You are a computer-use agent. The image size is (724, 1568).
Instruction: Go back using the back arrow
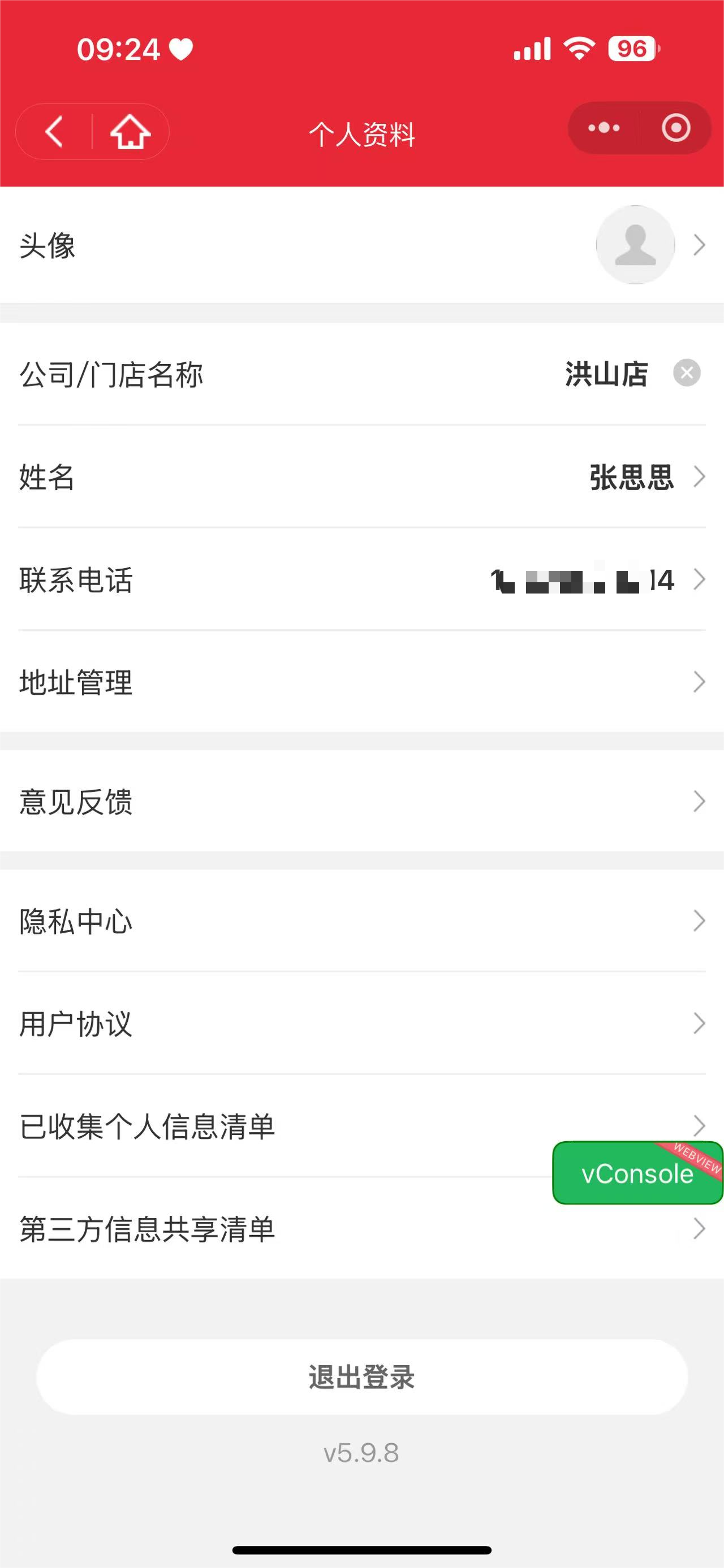(54, 132)
